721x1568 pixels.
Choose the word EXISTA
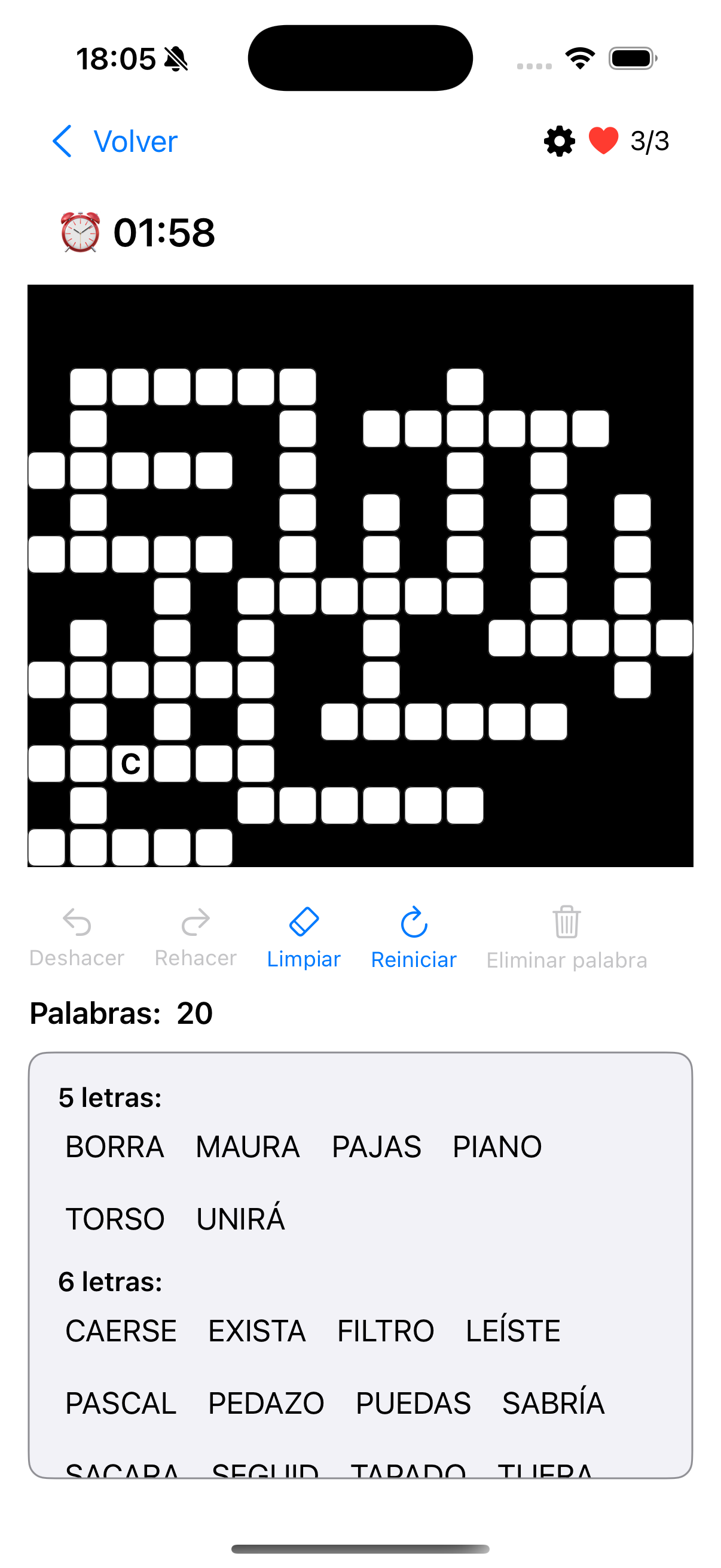coord(256,1331)
